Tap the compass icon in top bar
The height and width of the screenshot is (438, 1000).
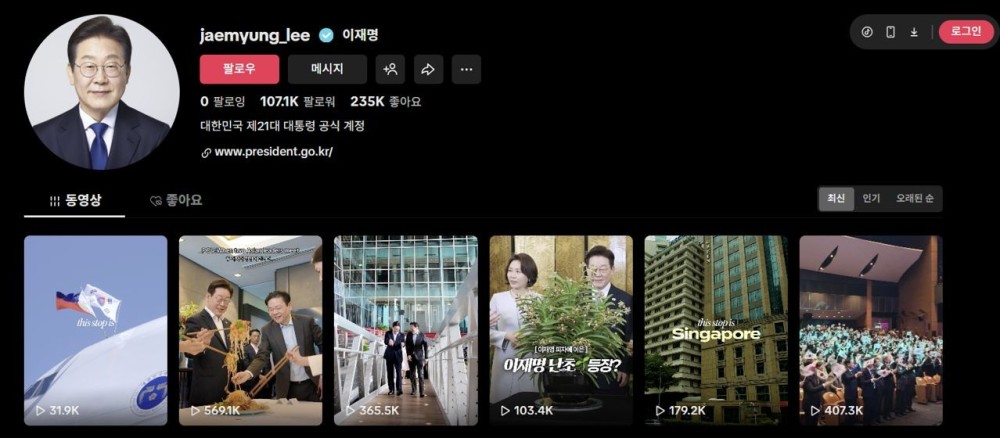[867, 32]
